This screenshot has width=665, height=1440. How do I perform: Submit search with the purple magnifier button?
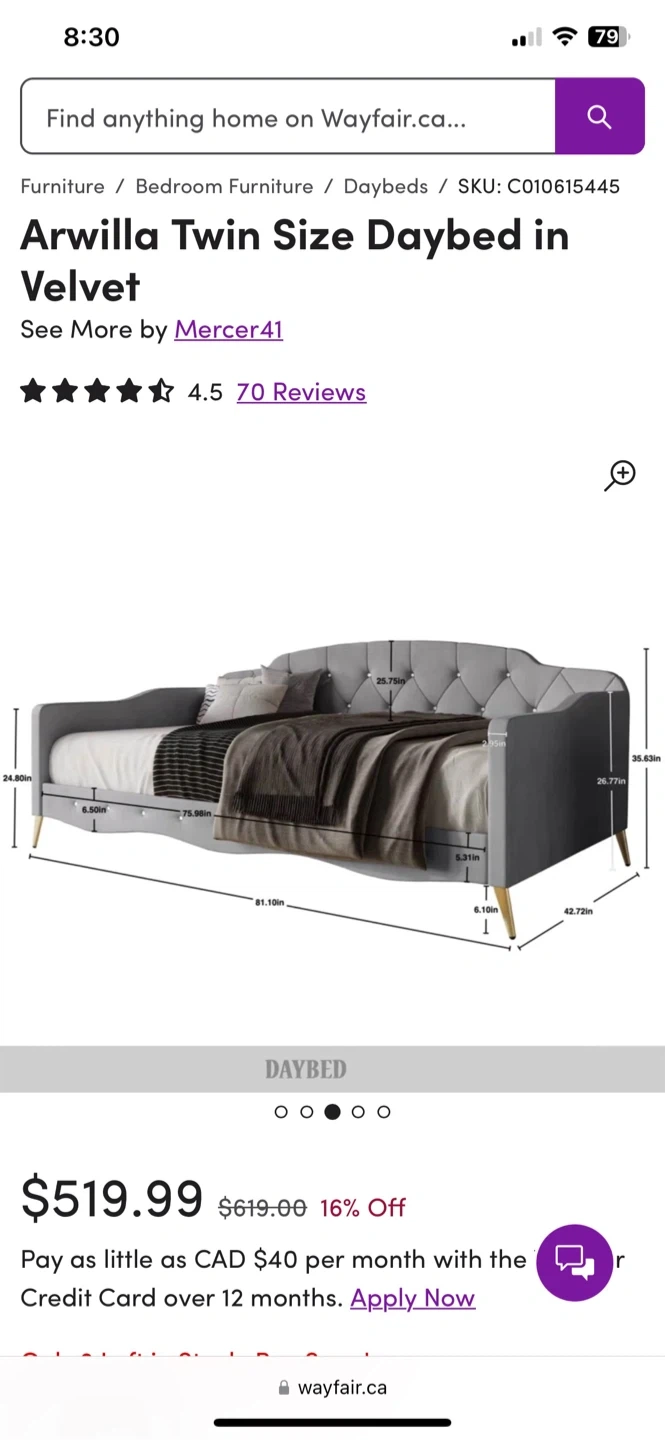click(599, 117)
